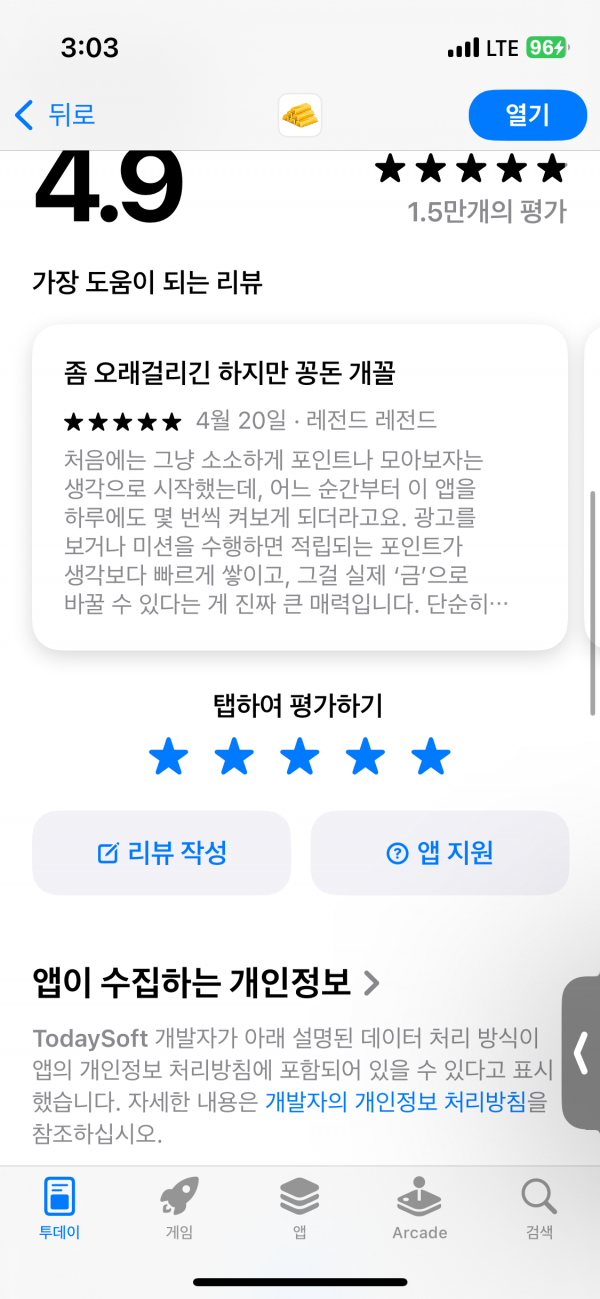Rate the app one star
The width and height of the screenshot is (600, 1299).
click(168, 758)
